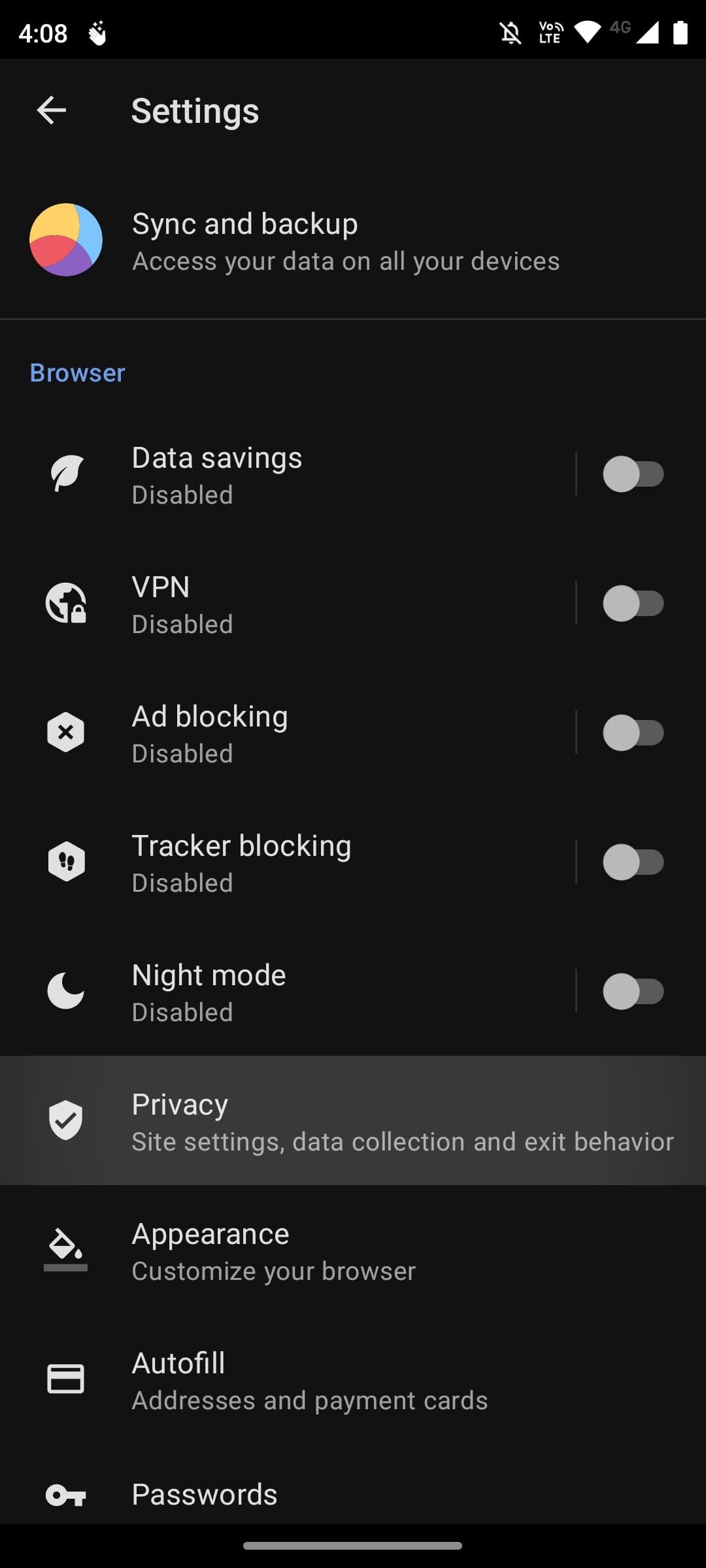Toggle Tracker blocking on
The height and width of the screenshot is (1568, 706).
(x=633, y=862)
